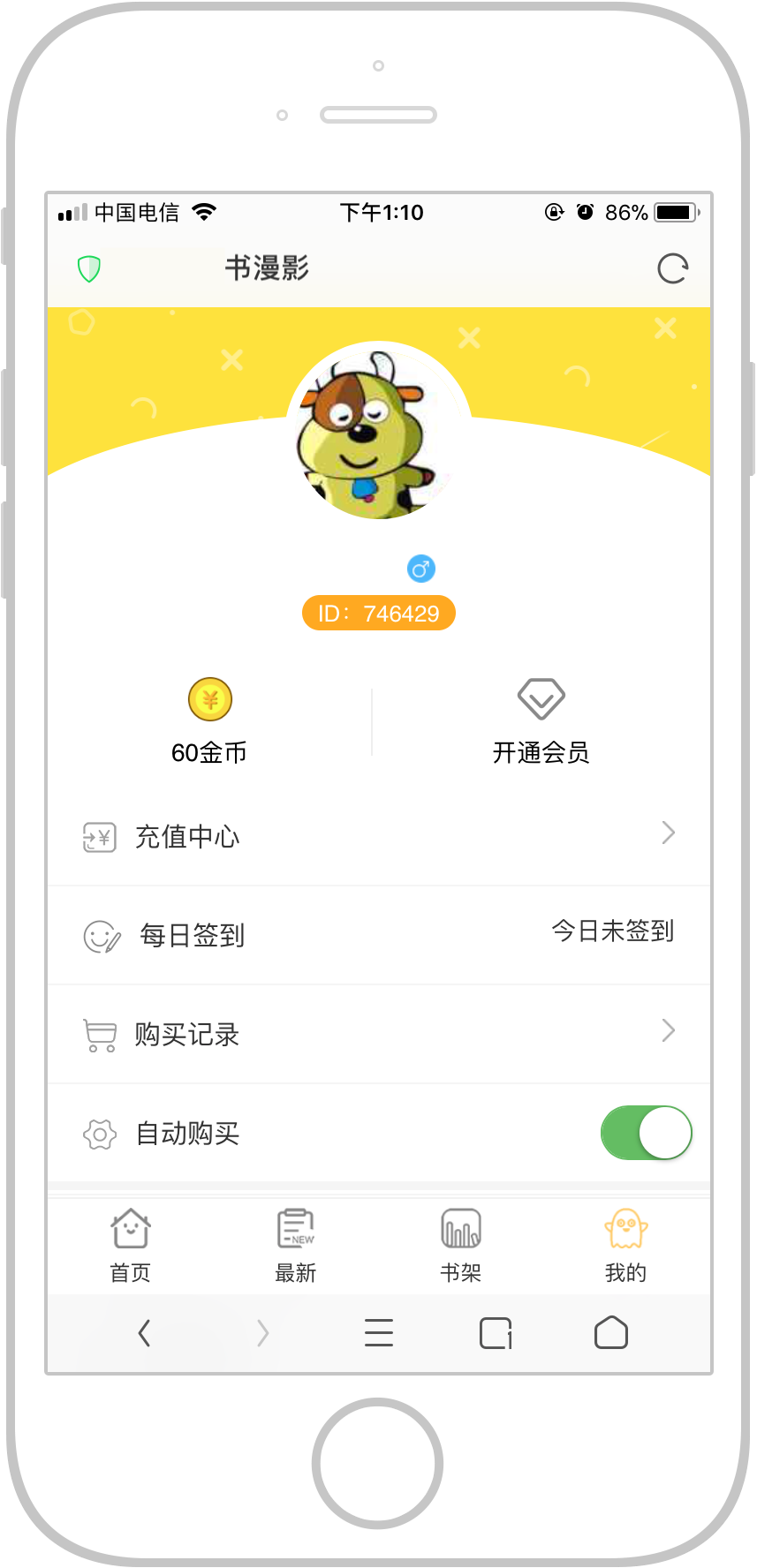Check in via 每日签到 row
The image size is (757, 1568).
click(x=378, y=934)
